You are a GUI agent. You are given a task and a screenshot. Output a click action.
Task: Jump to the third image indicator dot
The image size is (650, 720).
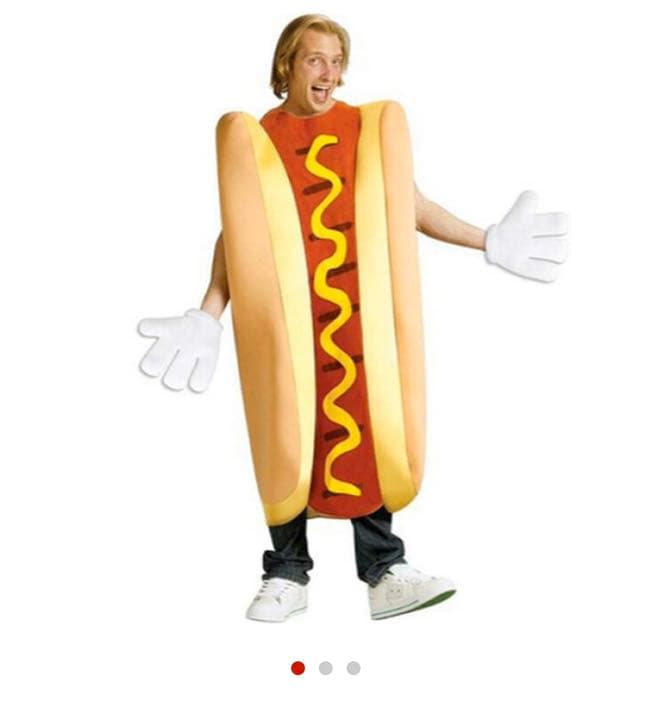(x=354, y=668)
